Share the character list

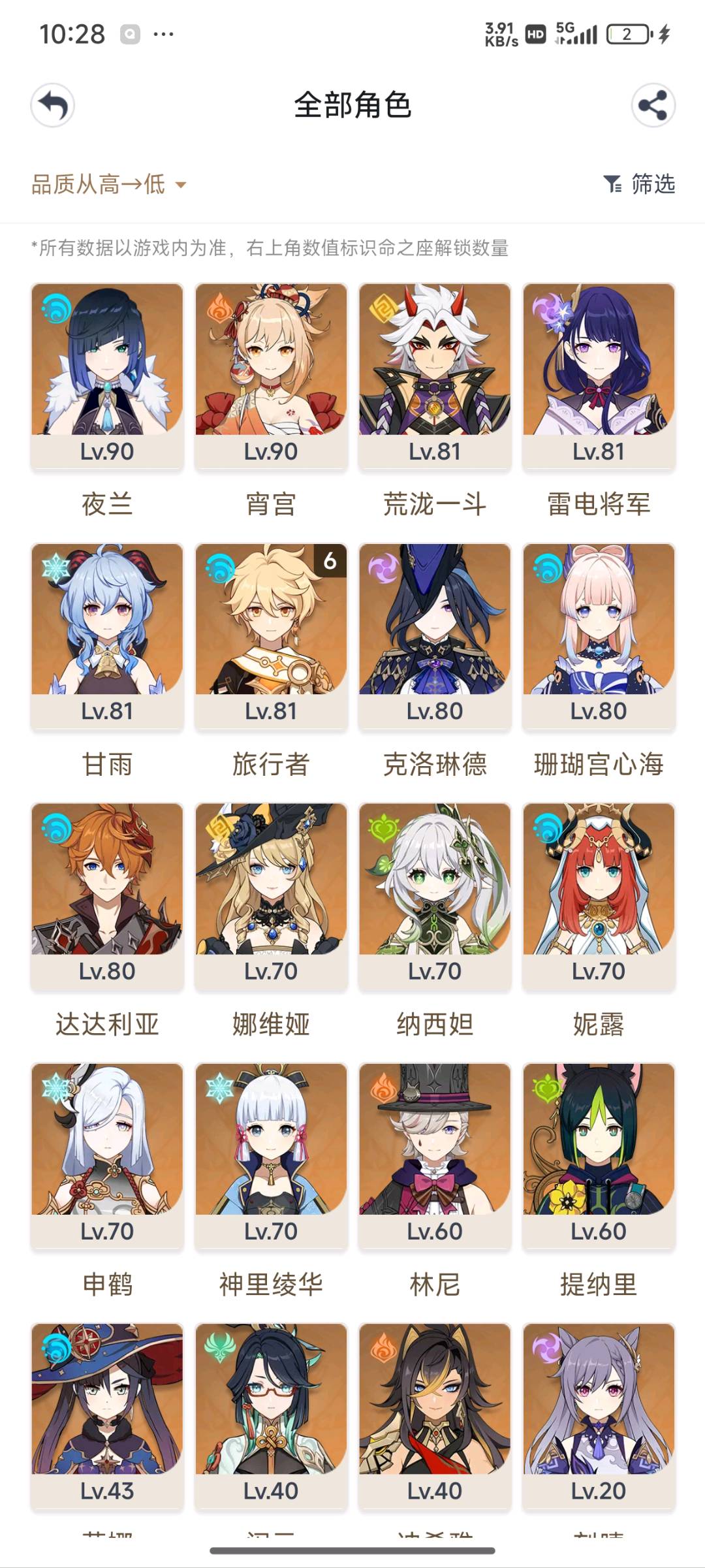point(653,106)
